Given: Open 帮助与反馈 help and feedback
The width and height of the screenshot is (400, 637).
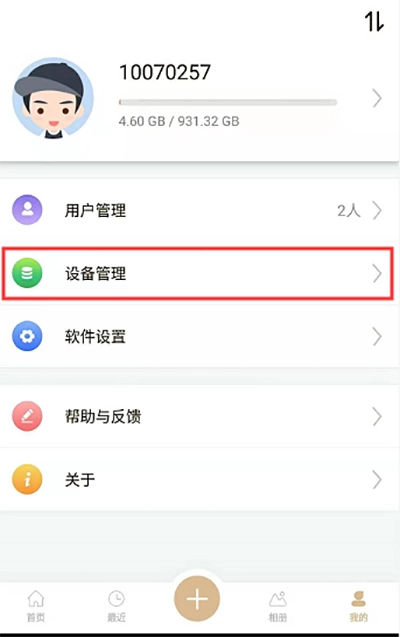Looking at the screenshot, I should pos(199,416).
